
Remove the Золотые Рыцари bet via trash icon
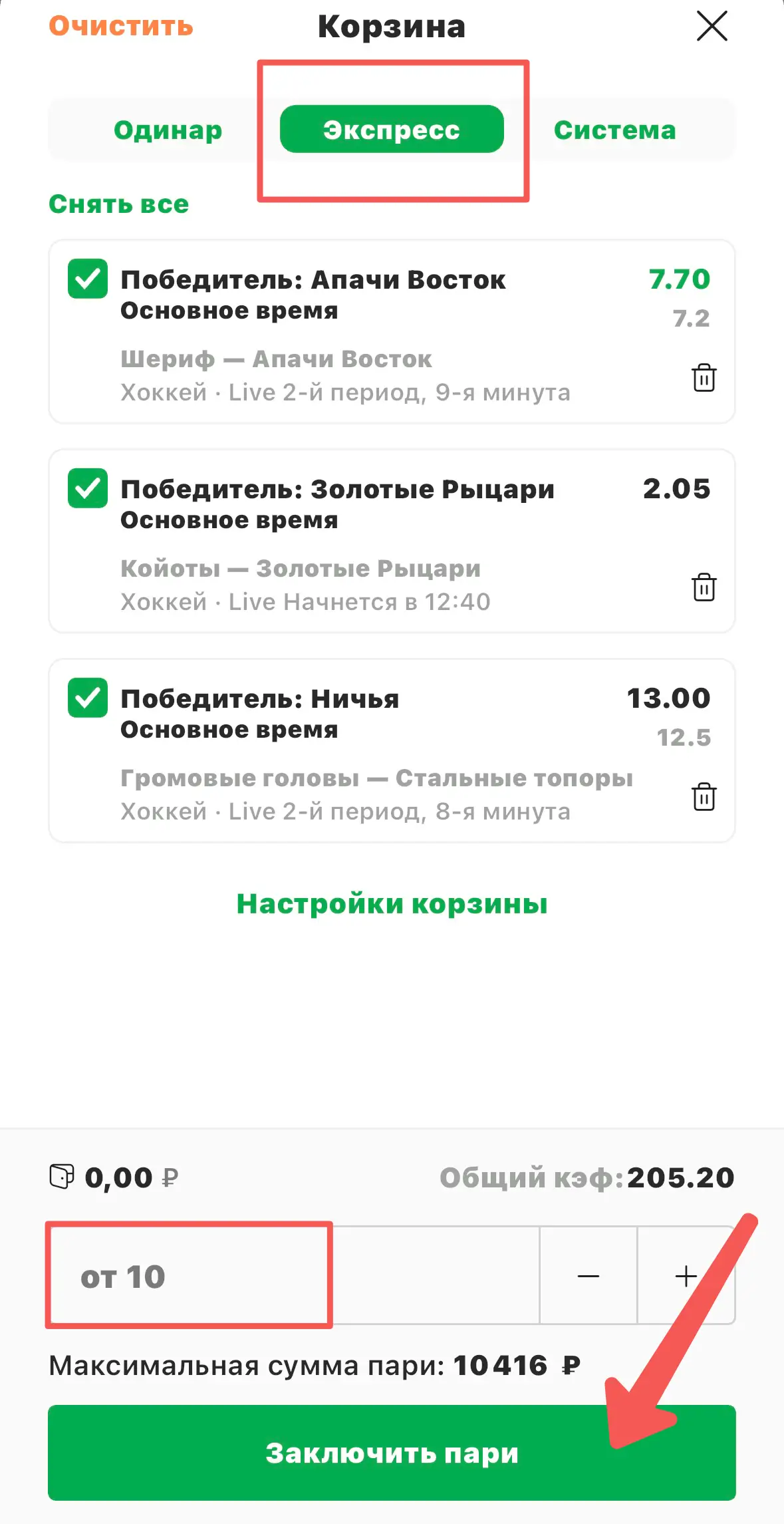pos(703,588)
